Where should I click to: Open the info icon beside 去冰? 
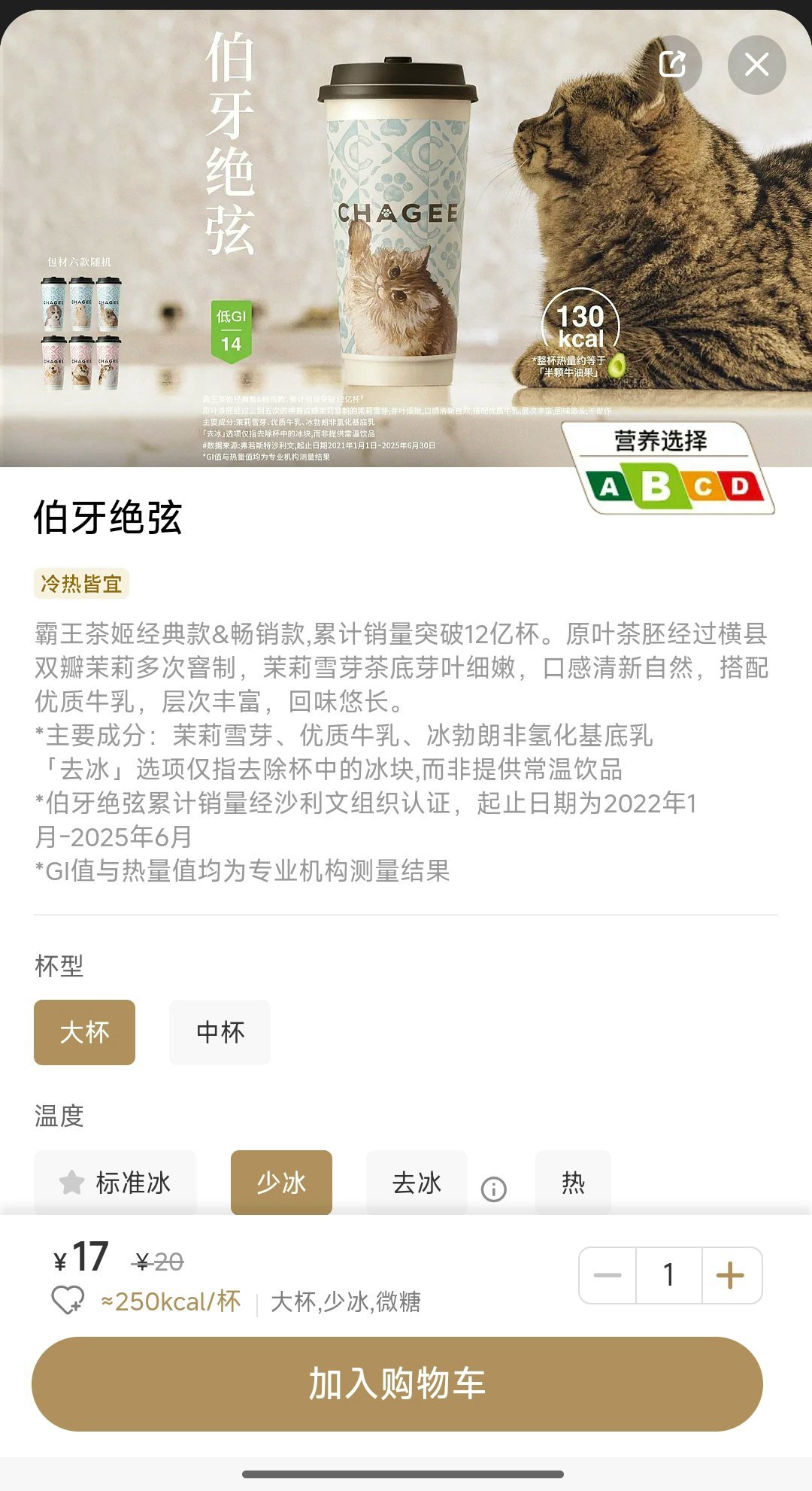[494, 1189]
